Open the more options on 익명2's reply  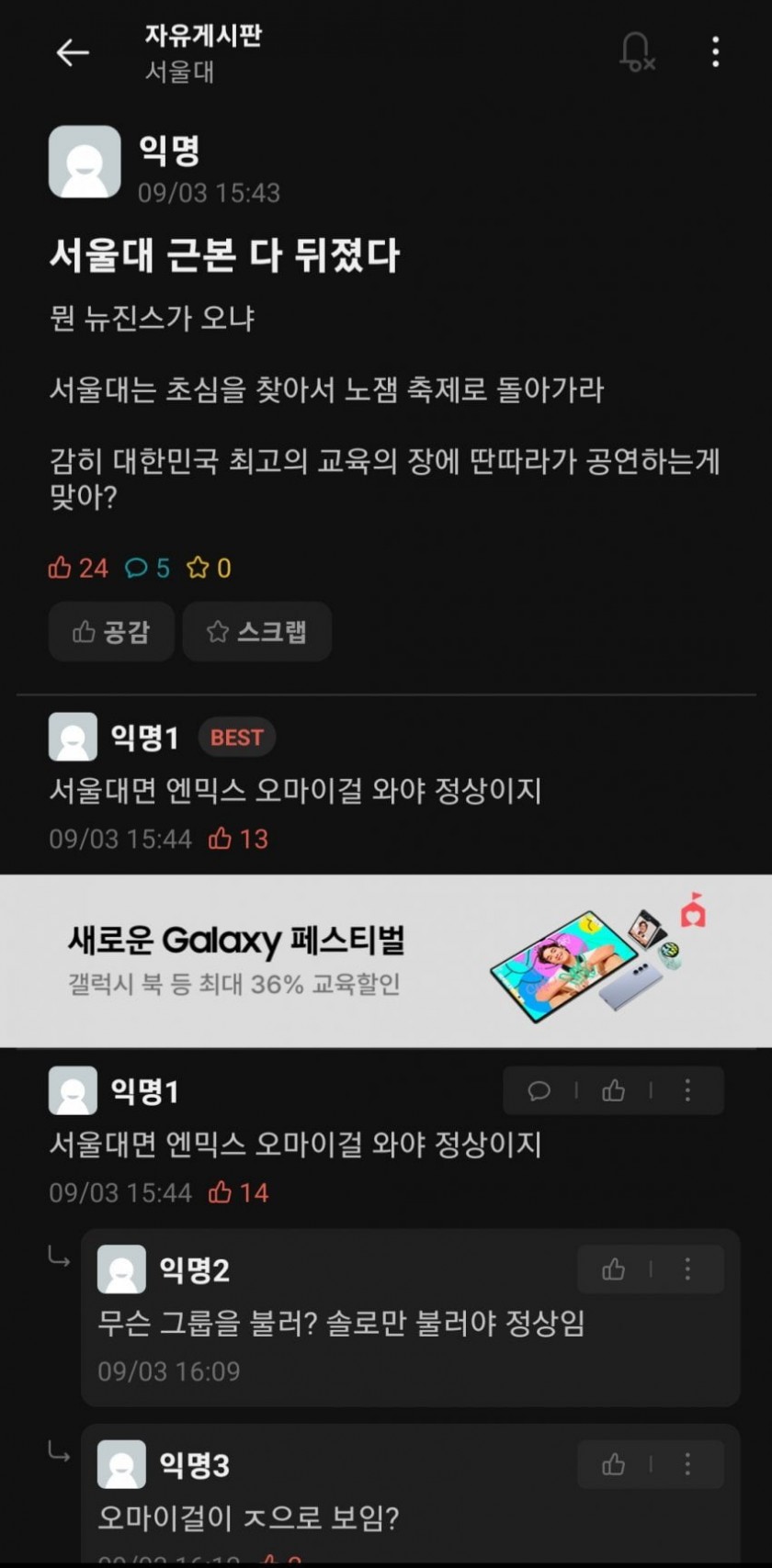[x=687, y=1269]
